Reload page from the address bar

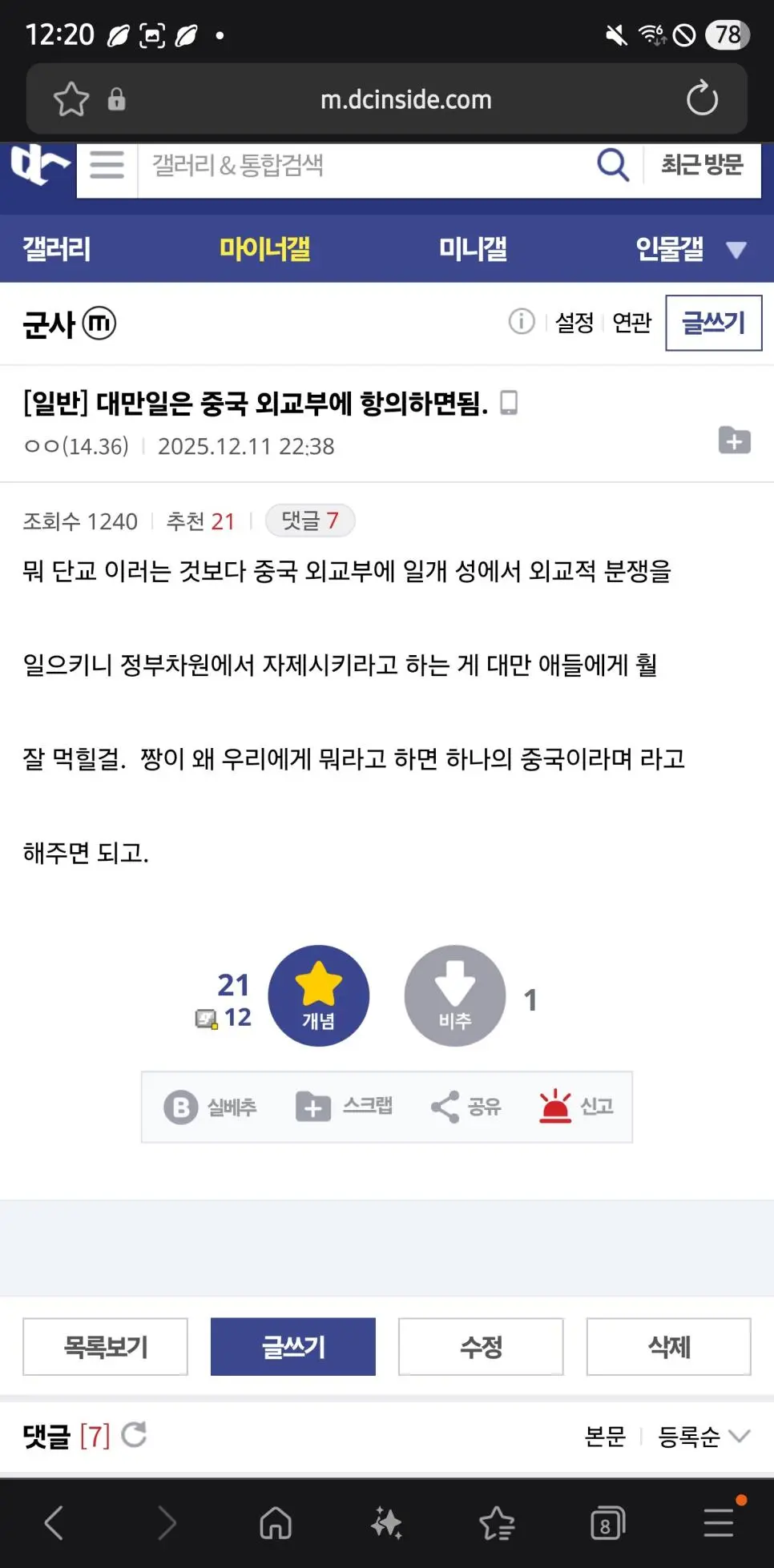coord(702,99)
